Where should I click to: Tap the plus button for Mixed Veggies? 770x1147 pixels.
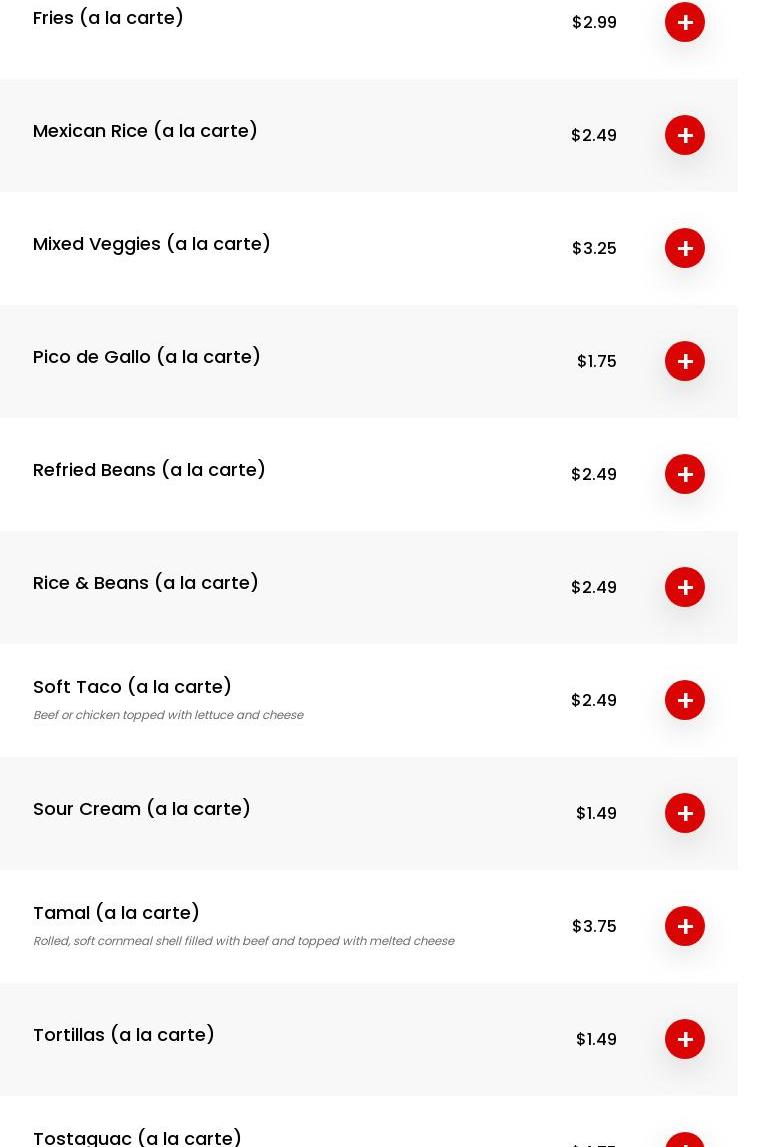pos(685,248)
